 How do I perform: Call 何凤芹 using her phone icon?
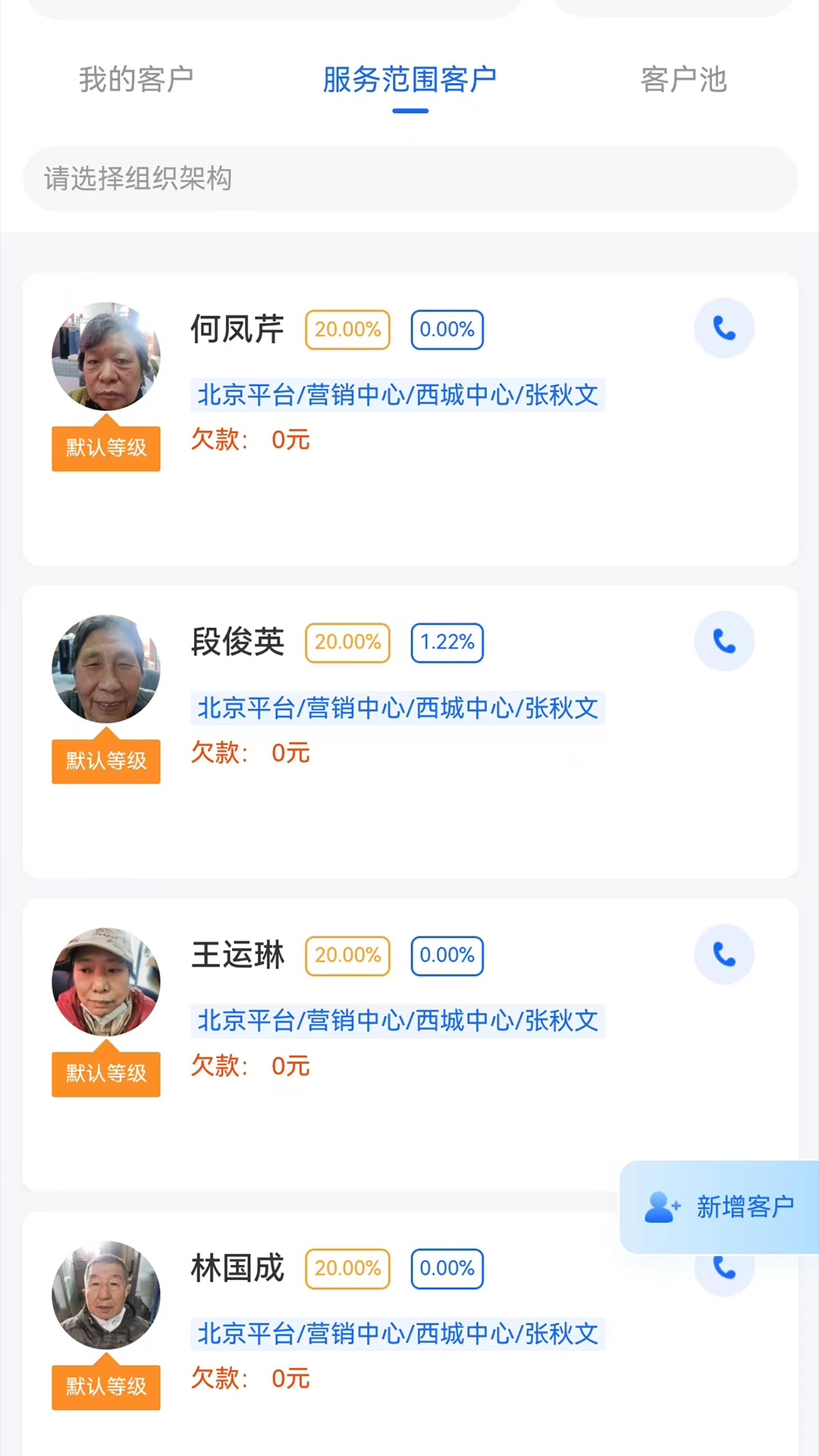point(724,328)
